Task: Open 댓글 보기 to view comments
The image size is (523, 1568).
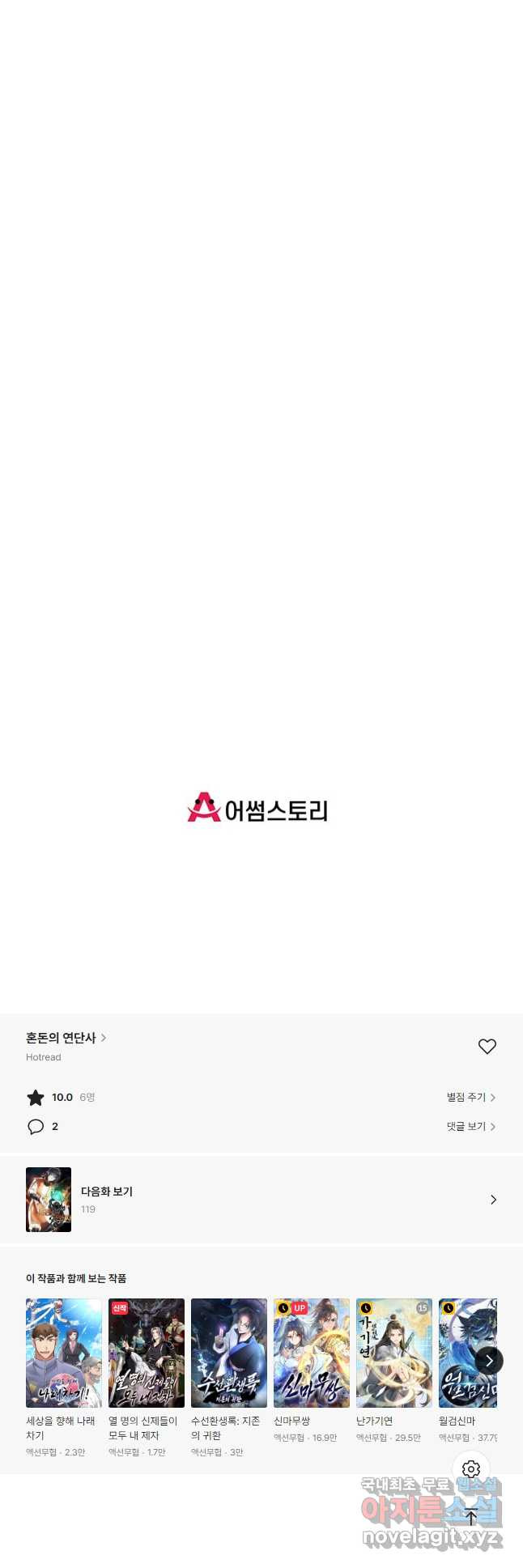Action: tap(470, 1127)
